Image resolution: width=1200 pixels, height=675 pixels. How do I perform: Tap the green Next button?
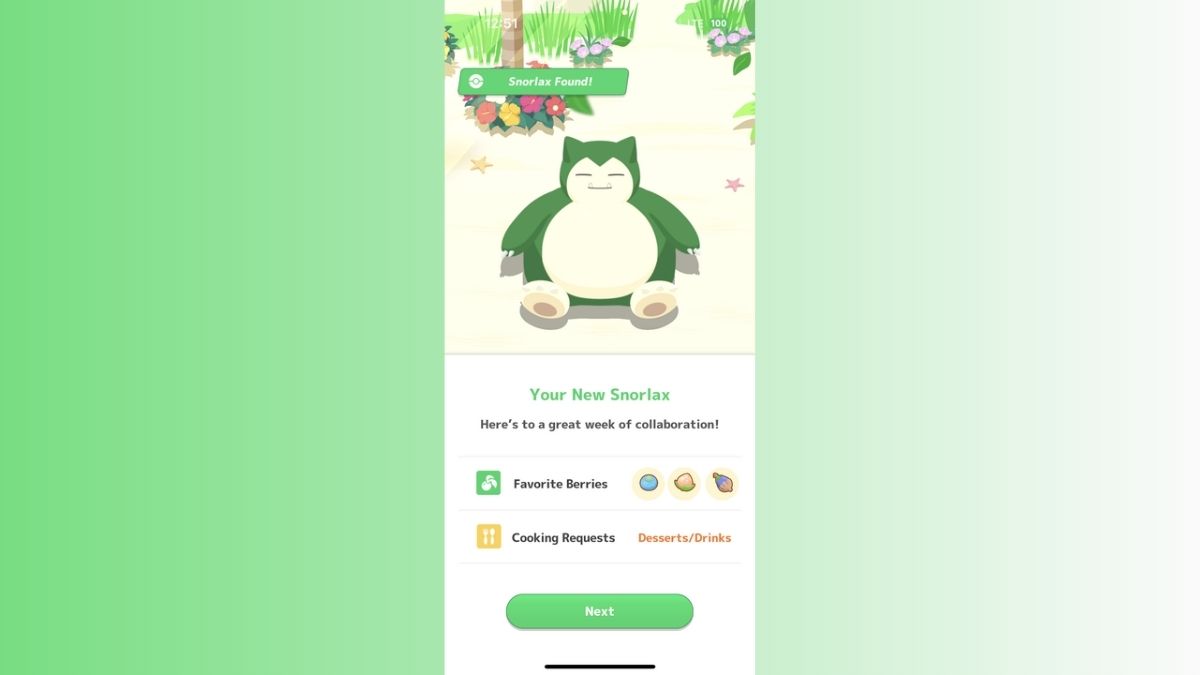[x=599, y=611]
